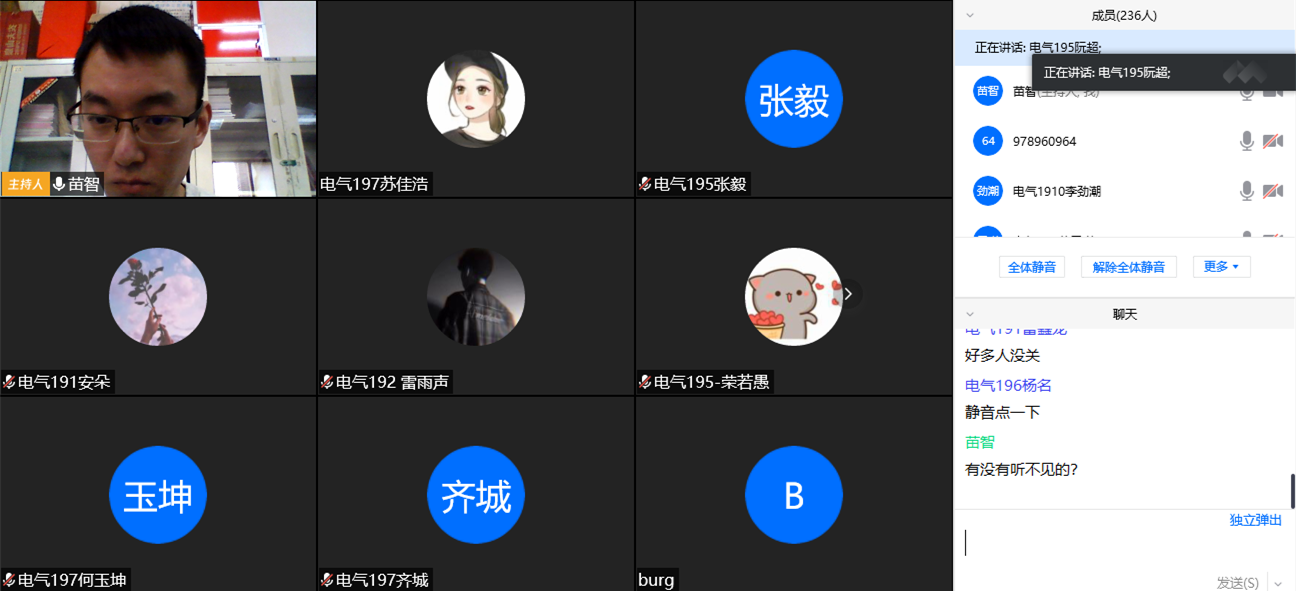The height and width of the screenshot is (591, 1296).
Task: Open the send options dropdown arrow
Action: pyautogui.click(x=1278, y=582)
